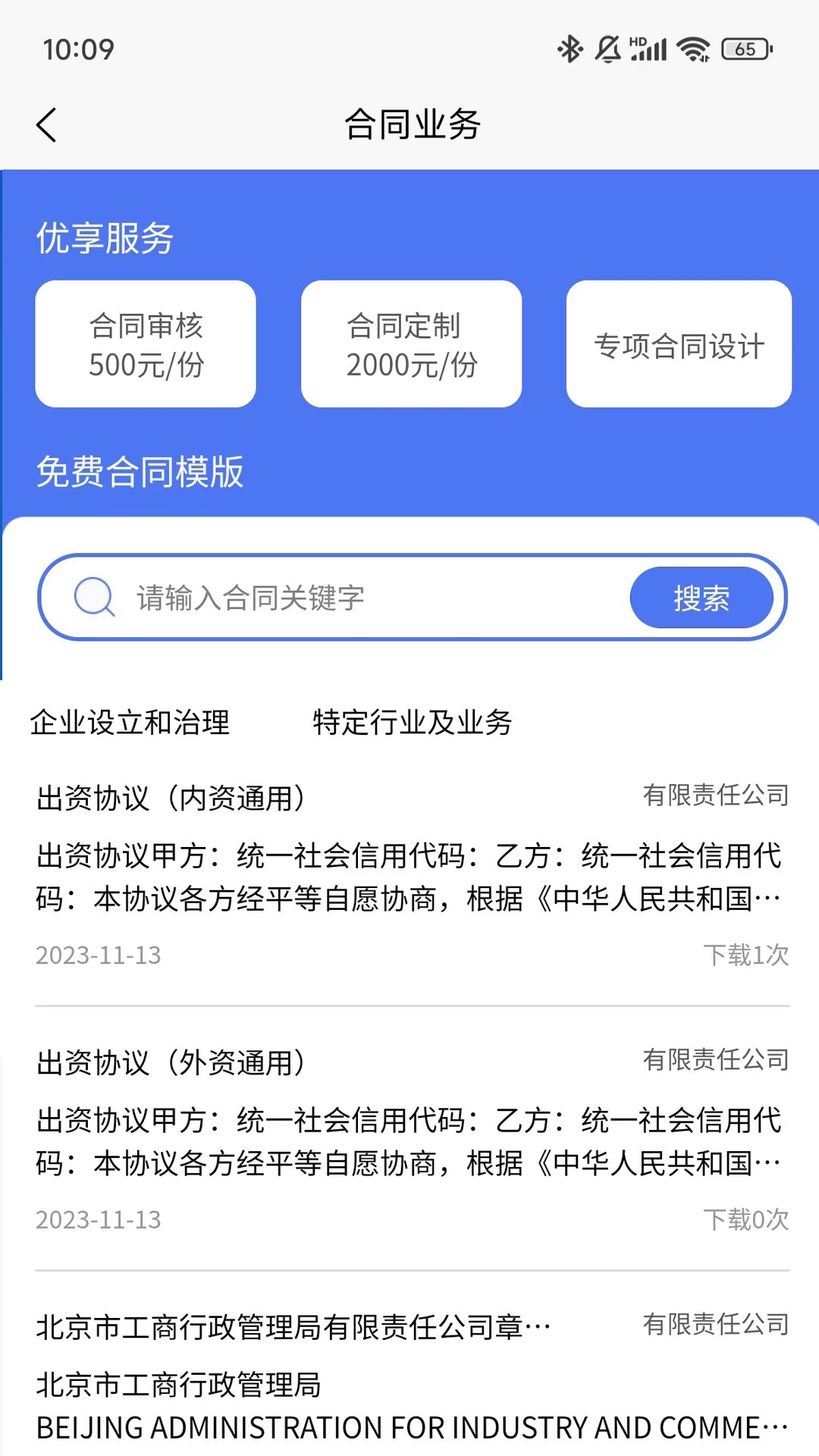Focus the contract keyword search field
The height and width of the screenshot is (1456, 819).
point(364,598)
